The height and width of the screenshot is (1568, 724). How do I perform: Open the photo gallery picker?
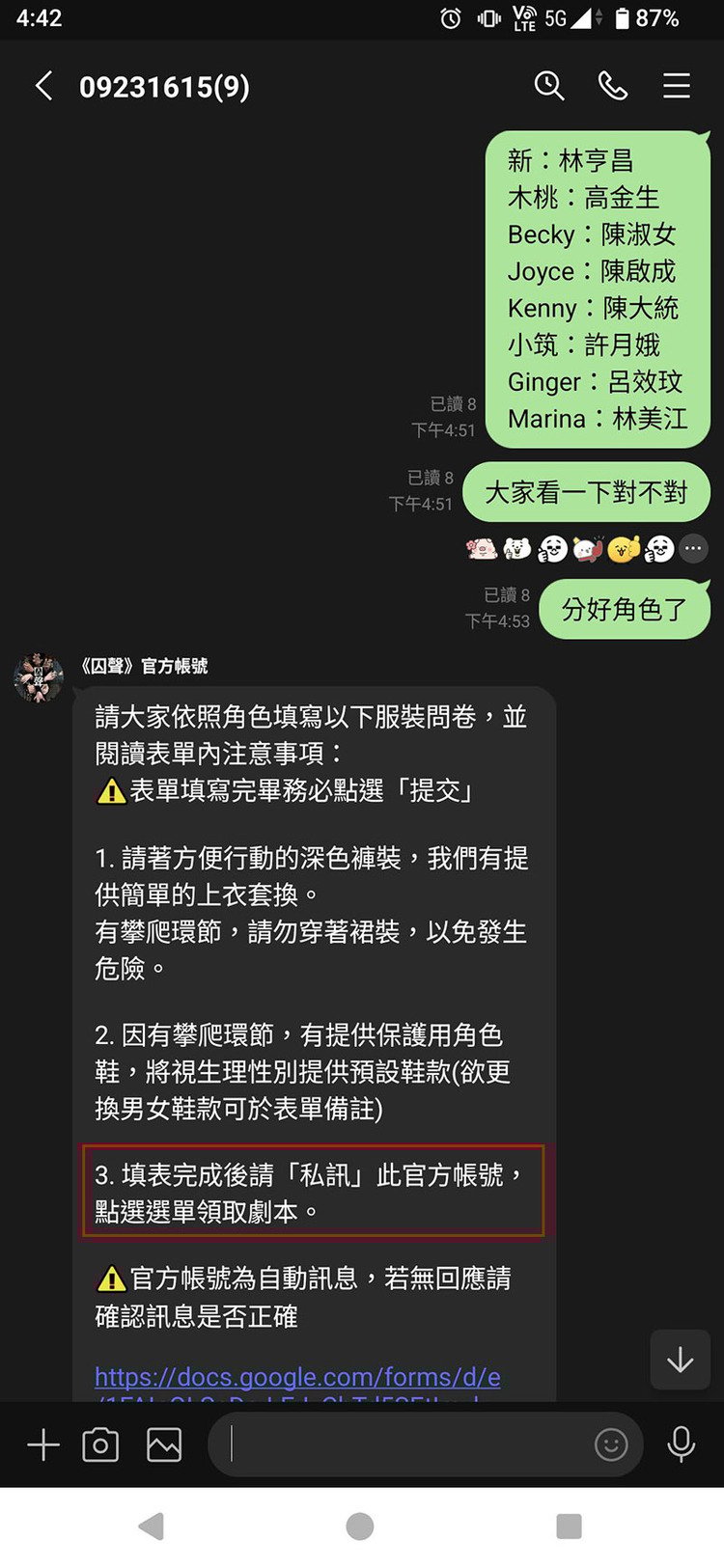click(x=164, y=1444)
